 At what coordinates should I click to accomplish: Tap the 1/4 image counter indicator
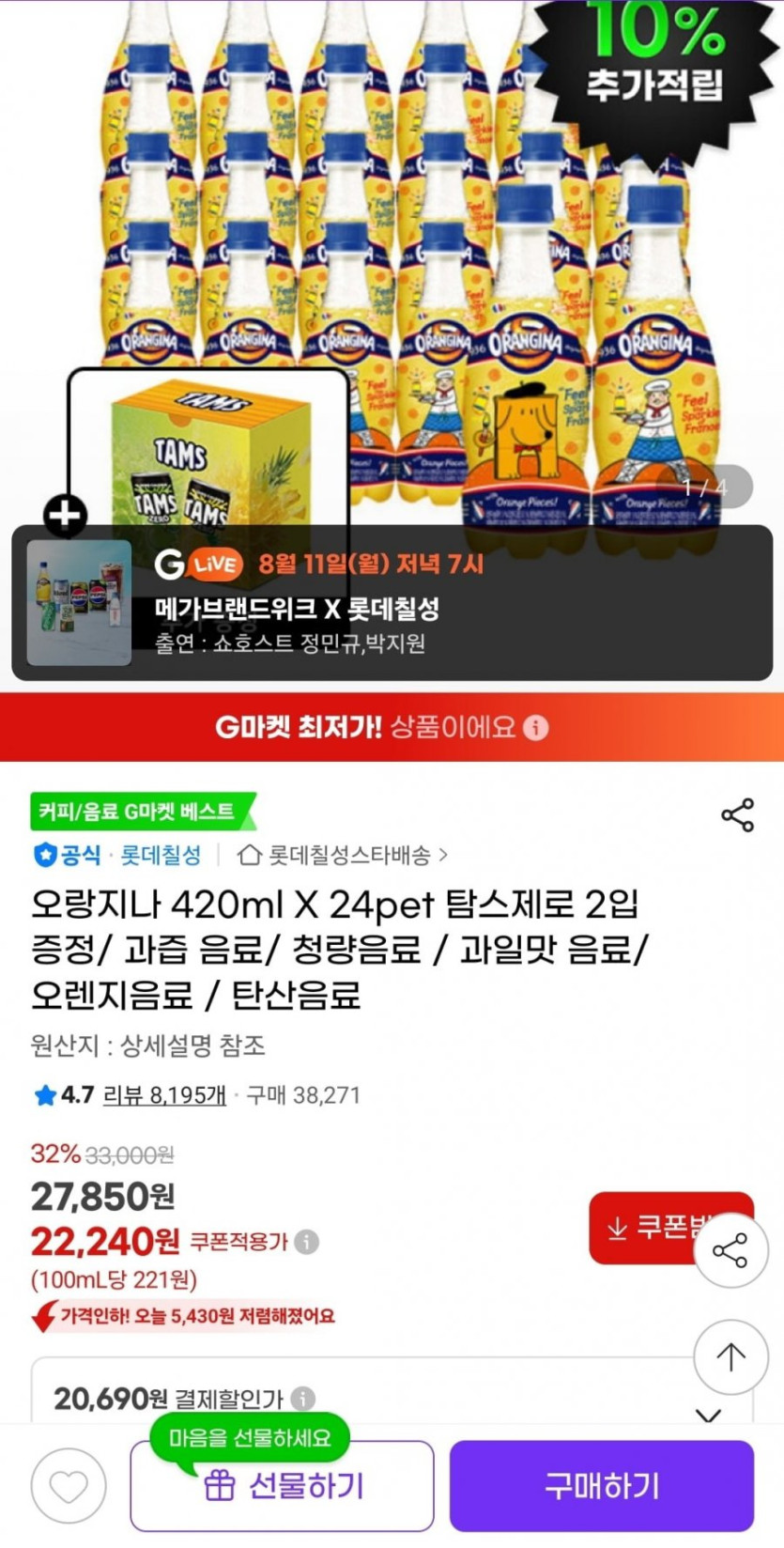click(706, 488)
